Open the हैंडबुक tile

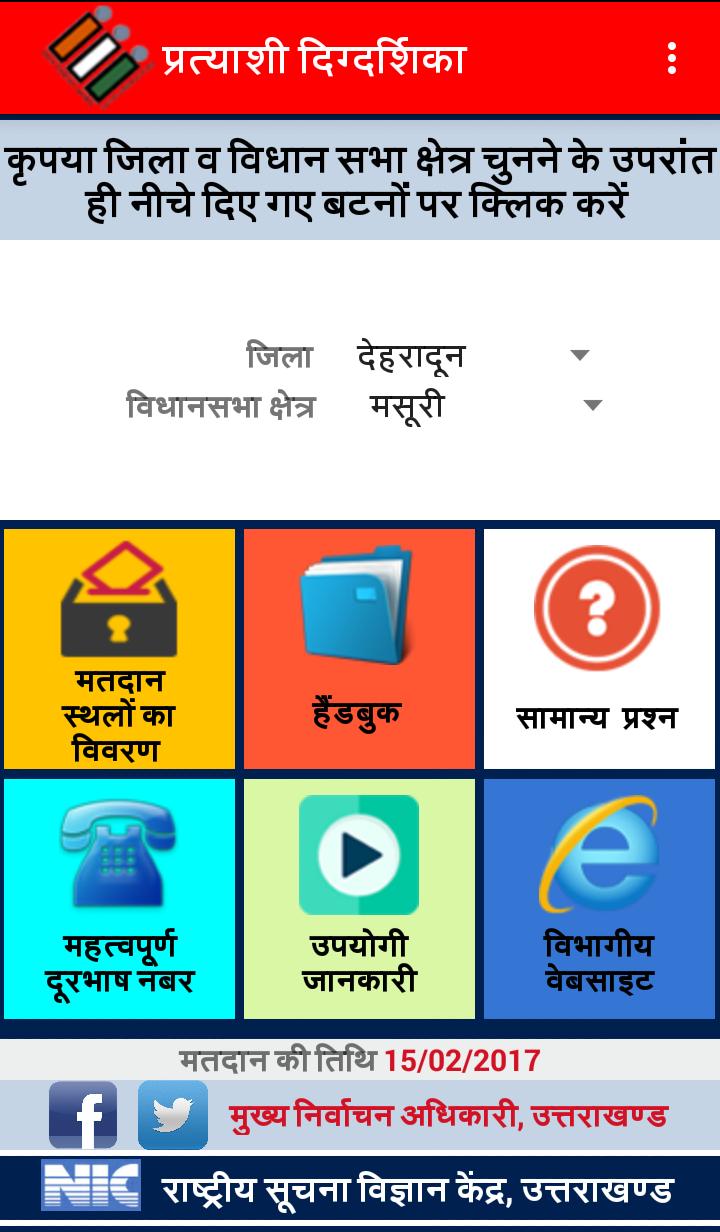coord(359,649)
